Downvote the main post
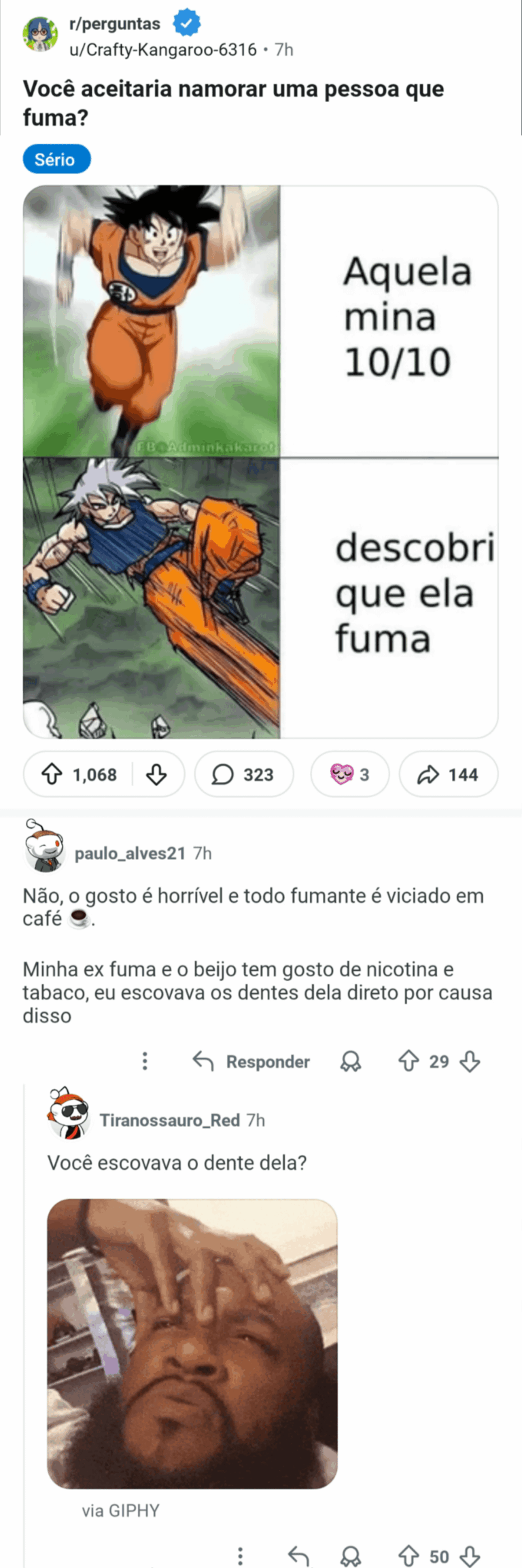This screenshot has height=1568, width=522. tap(156, 774)
